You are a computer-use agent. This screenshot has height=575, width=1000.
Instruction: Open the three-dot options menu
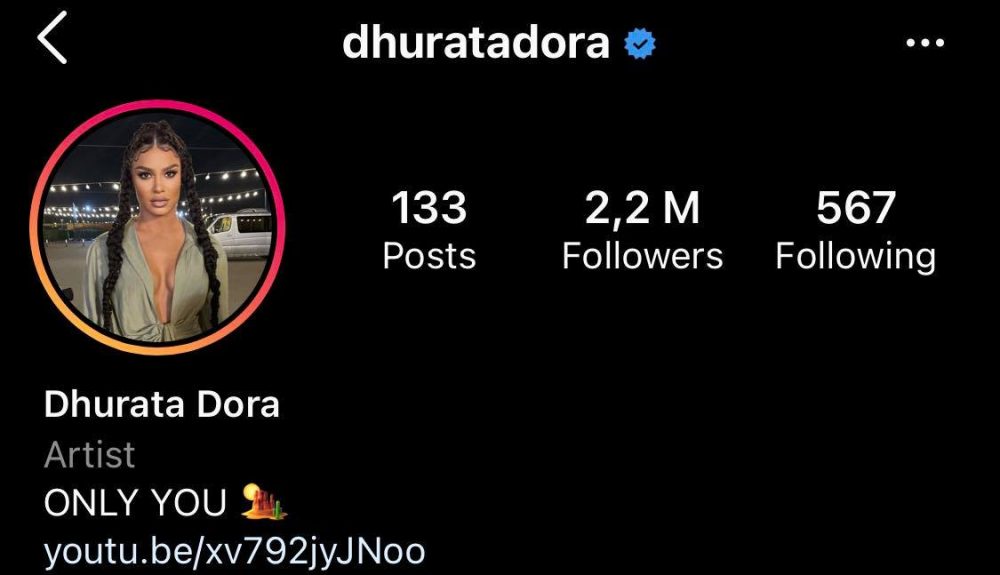coord(923,43)
